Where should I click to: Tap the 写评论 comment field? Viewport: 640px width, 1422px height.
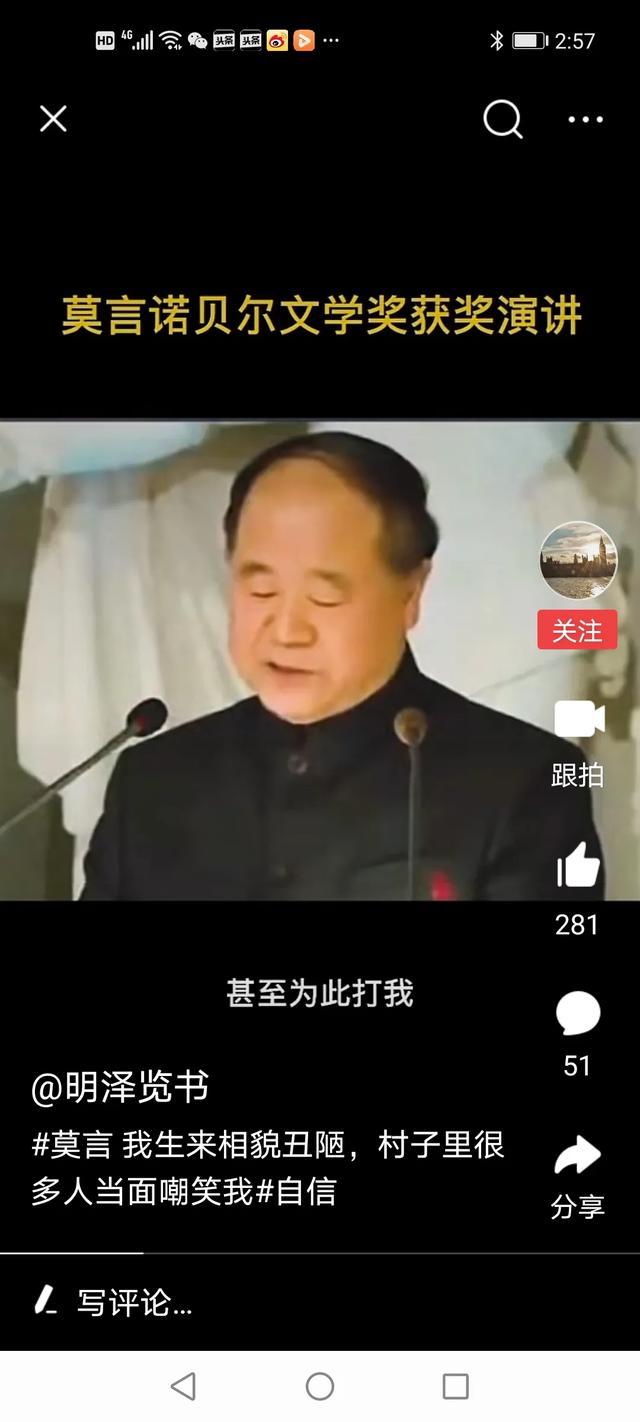[320, 1302]
